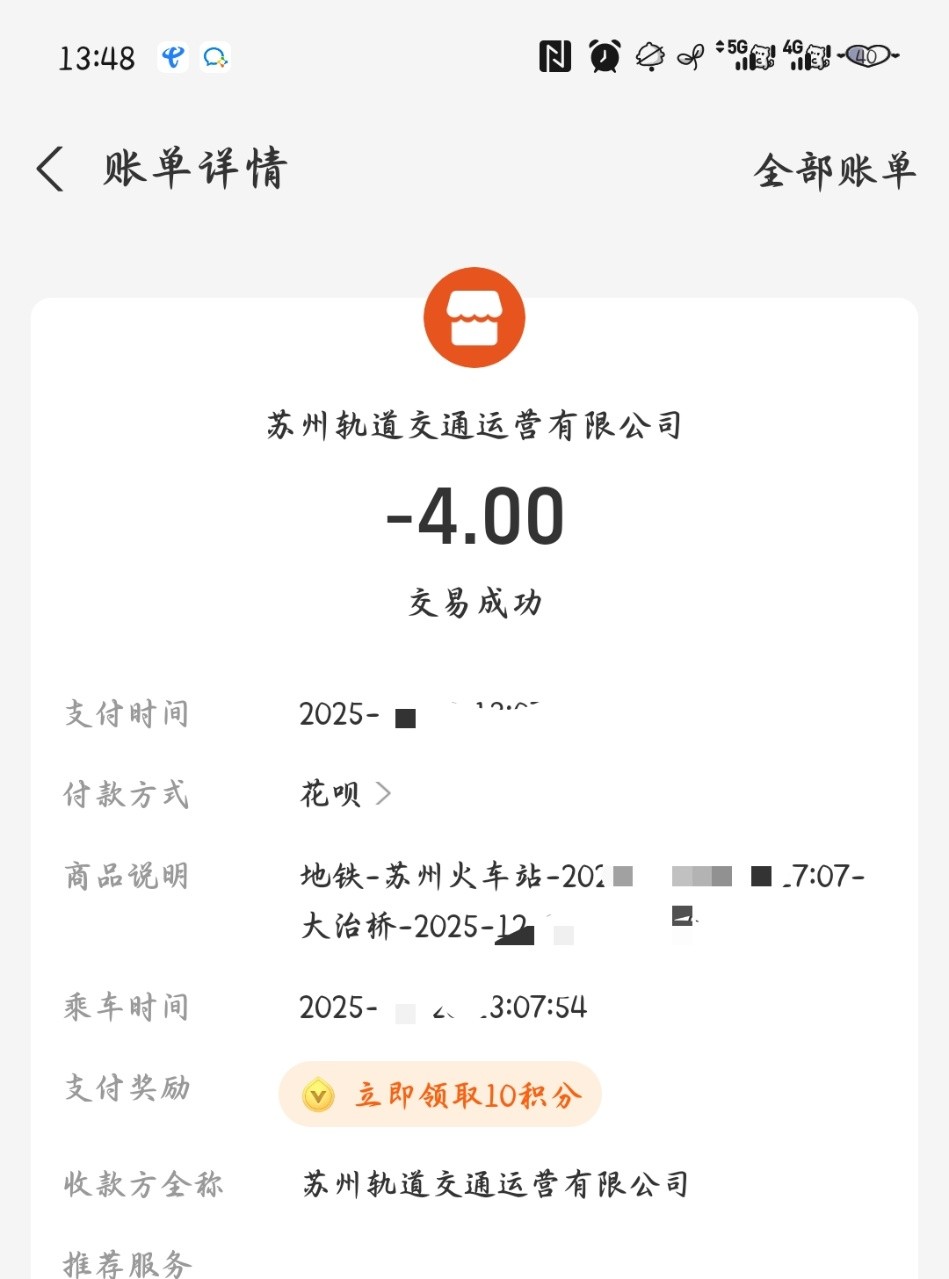Screen dimensions: 949x1279
Task: Tap 花呗 payment method link
Action: pos(330,793)
